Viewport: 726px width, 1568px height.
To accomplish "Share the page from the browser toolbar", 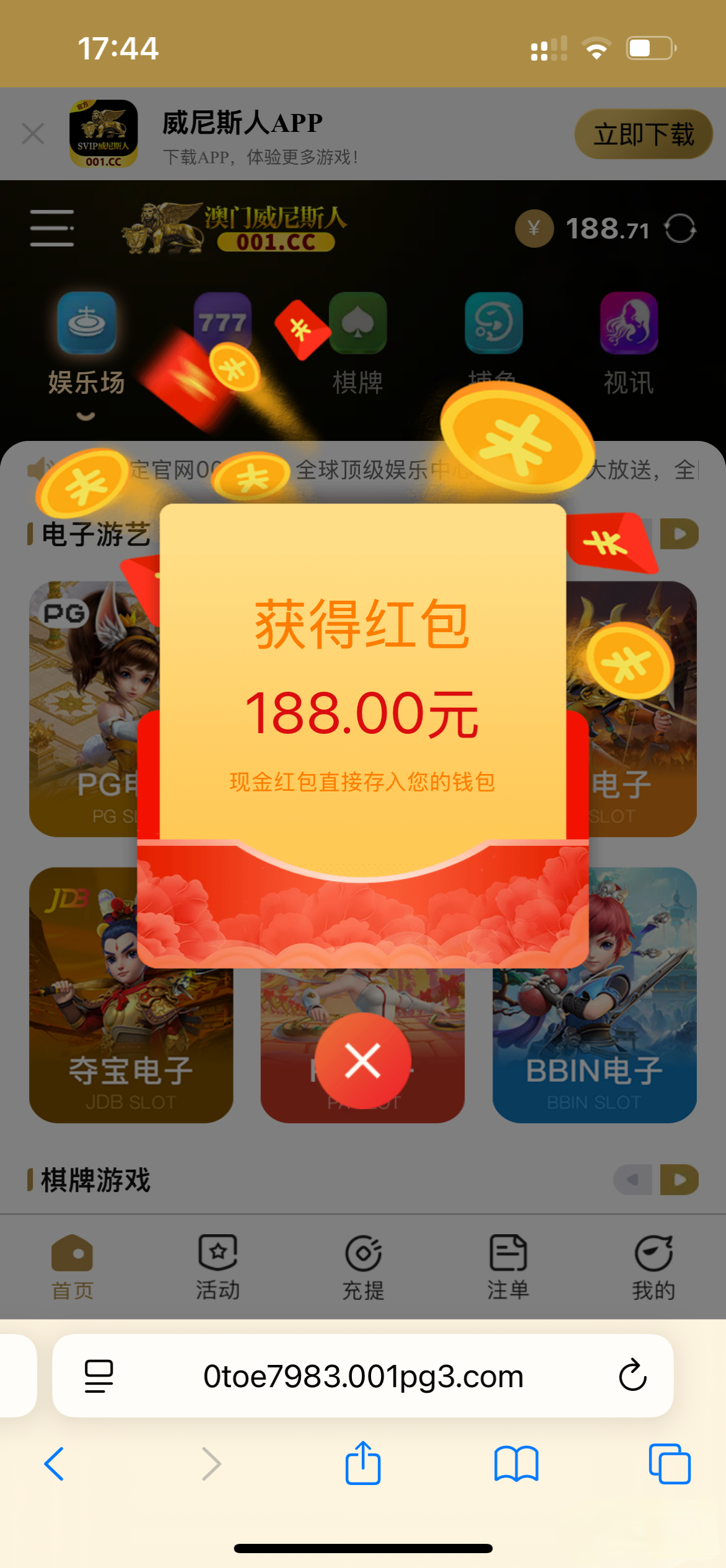I will point(363,1464).
